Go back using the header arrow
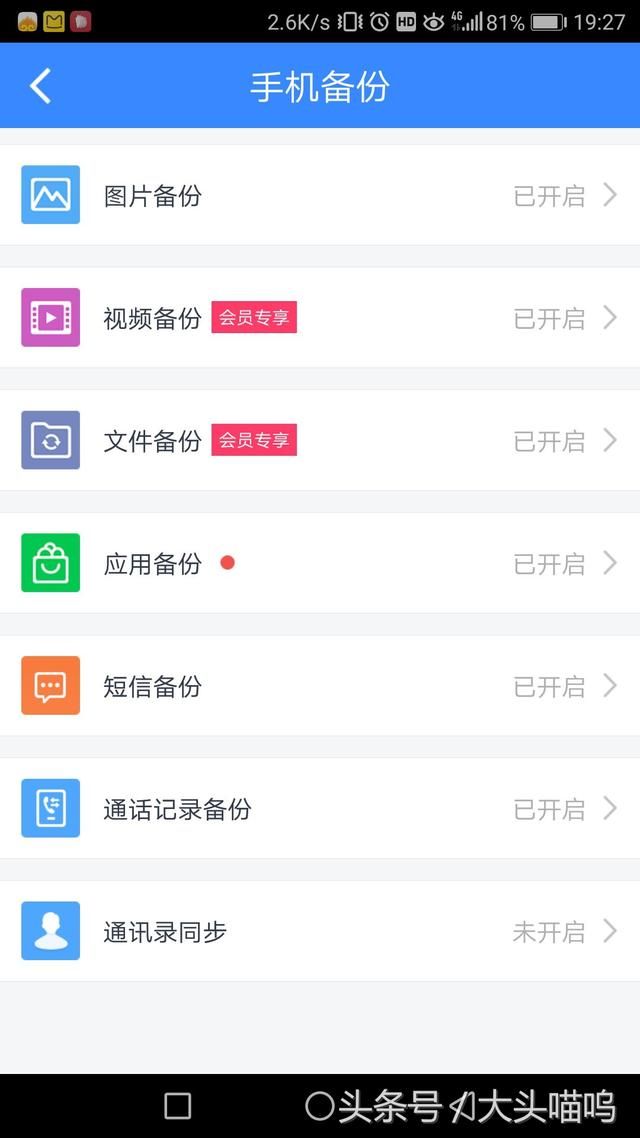Screen dimensions: 640x1138 (x=41, y=86)
